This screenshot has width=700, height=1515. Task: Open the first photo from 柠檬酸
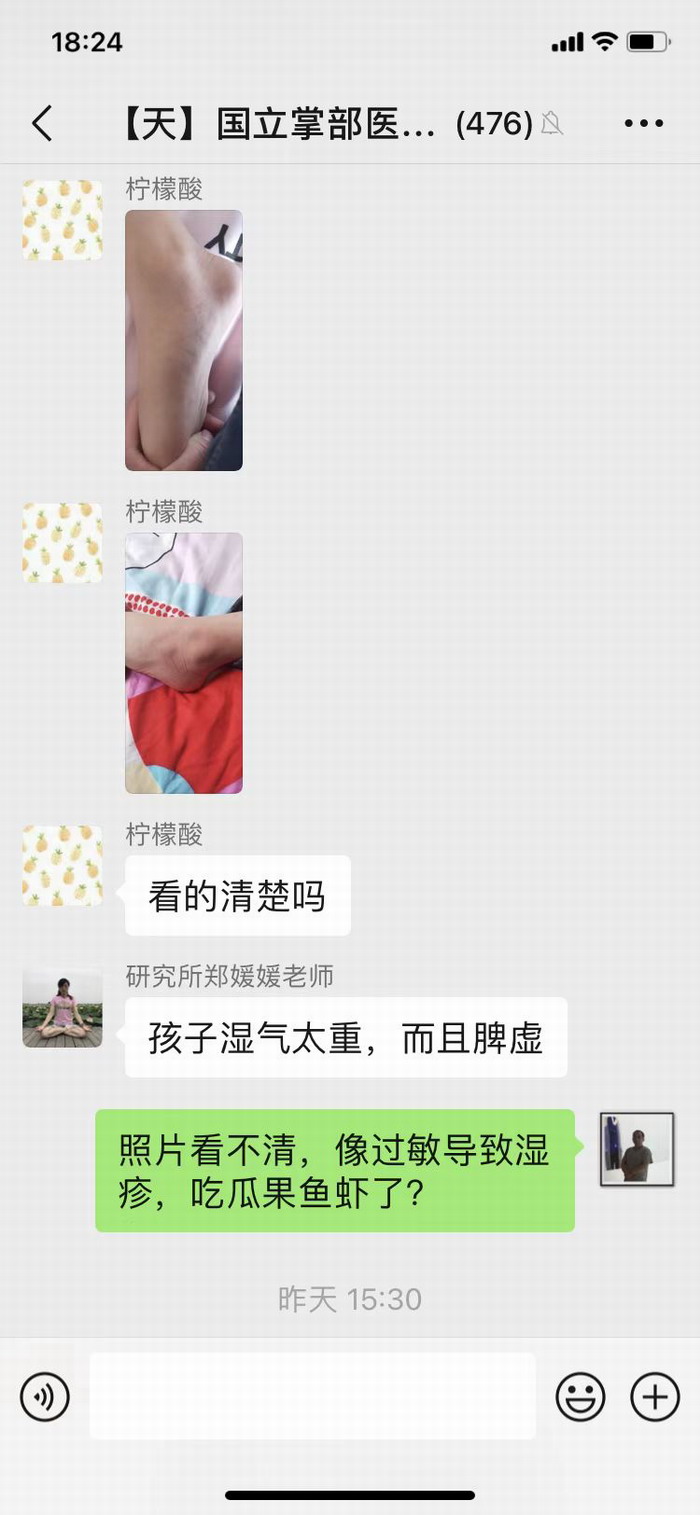(184, 340)
